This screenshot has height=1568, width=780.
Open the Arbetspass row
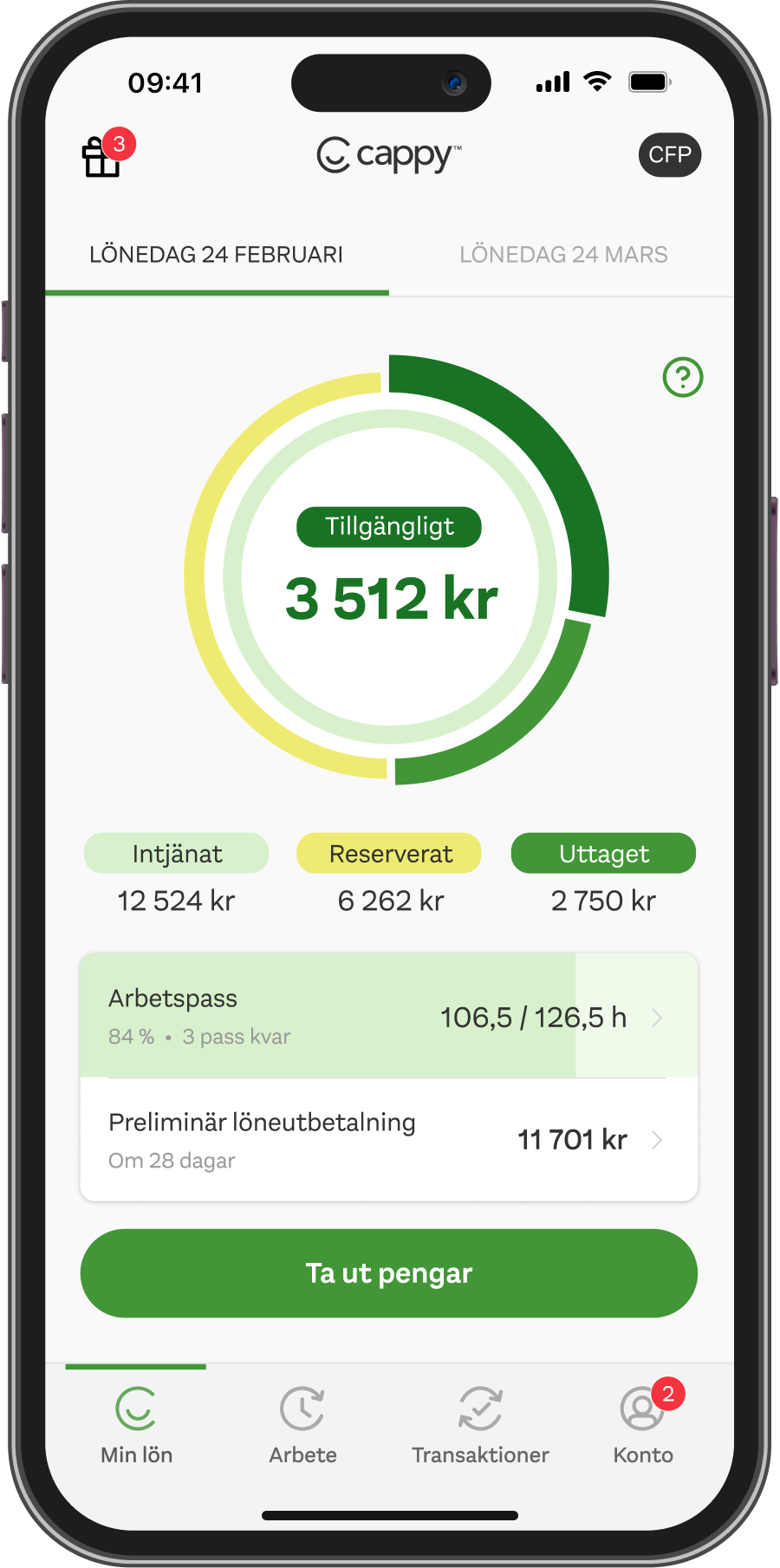[389, 1016]
